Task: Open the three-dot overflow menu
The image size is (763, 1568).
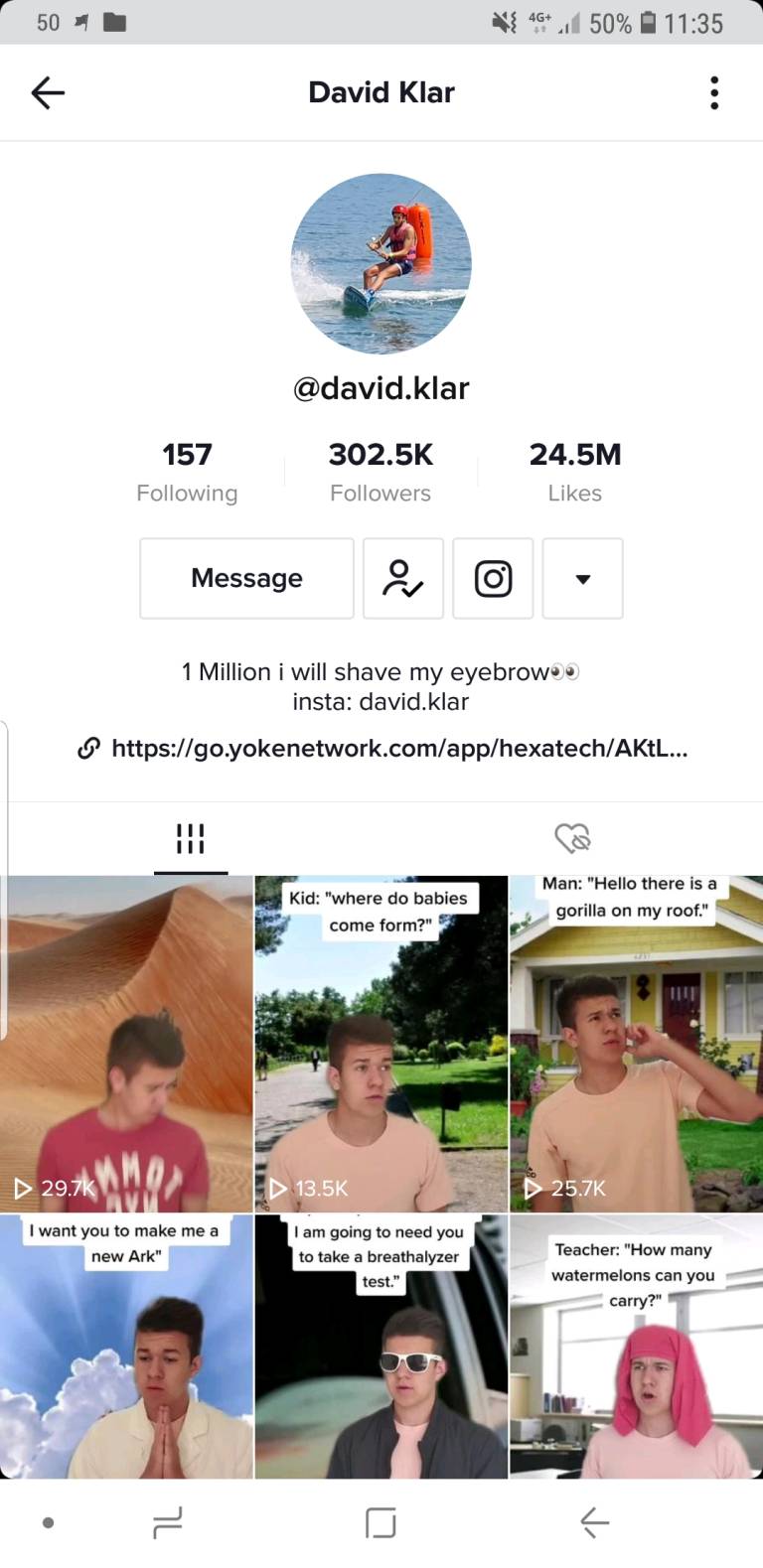Action: click(x=713, y=93)
